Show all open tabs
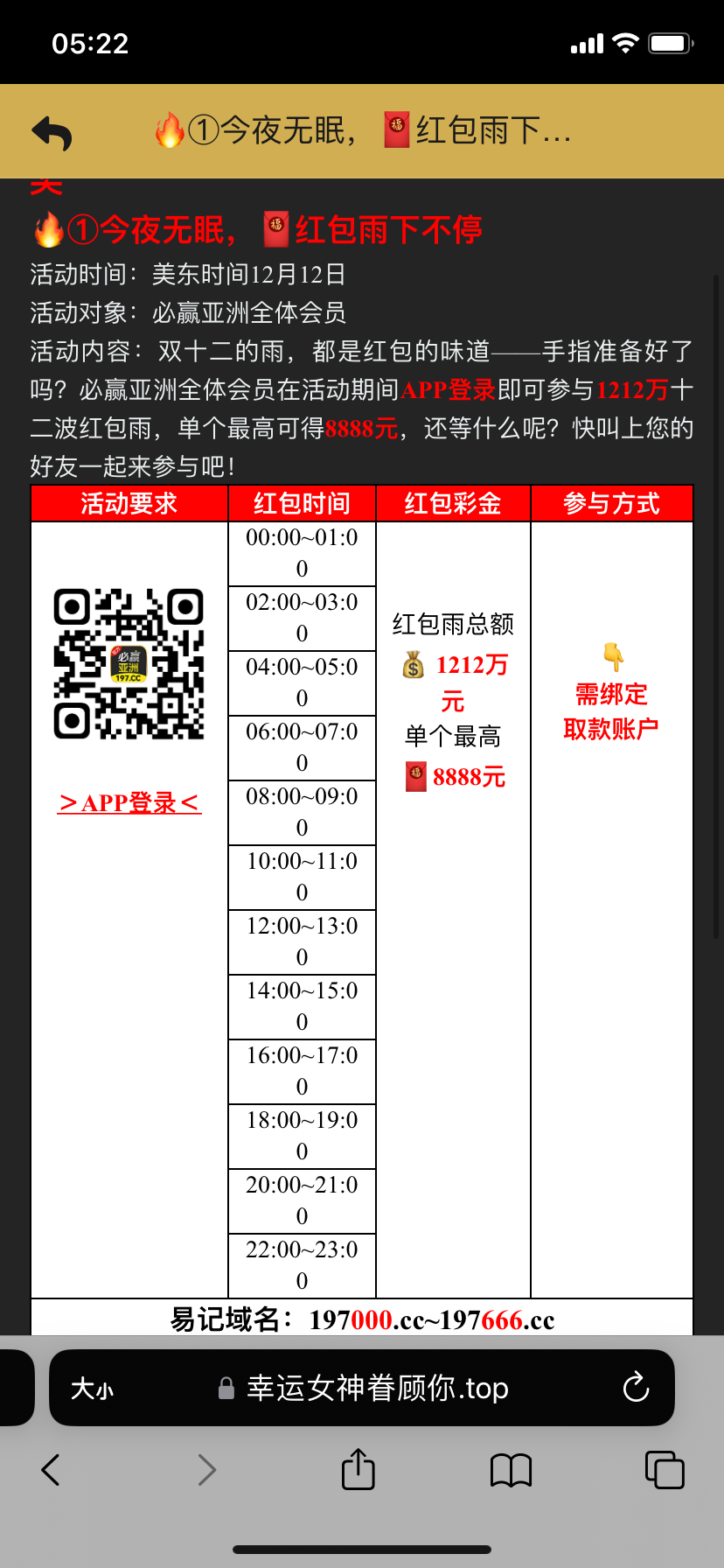 (664, 1470)
